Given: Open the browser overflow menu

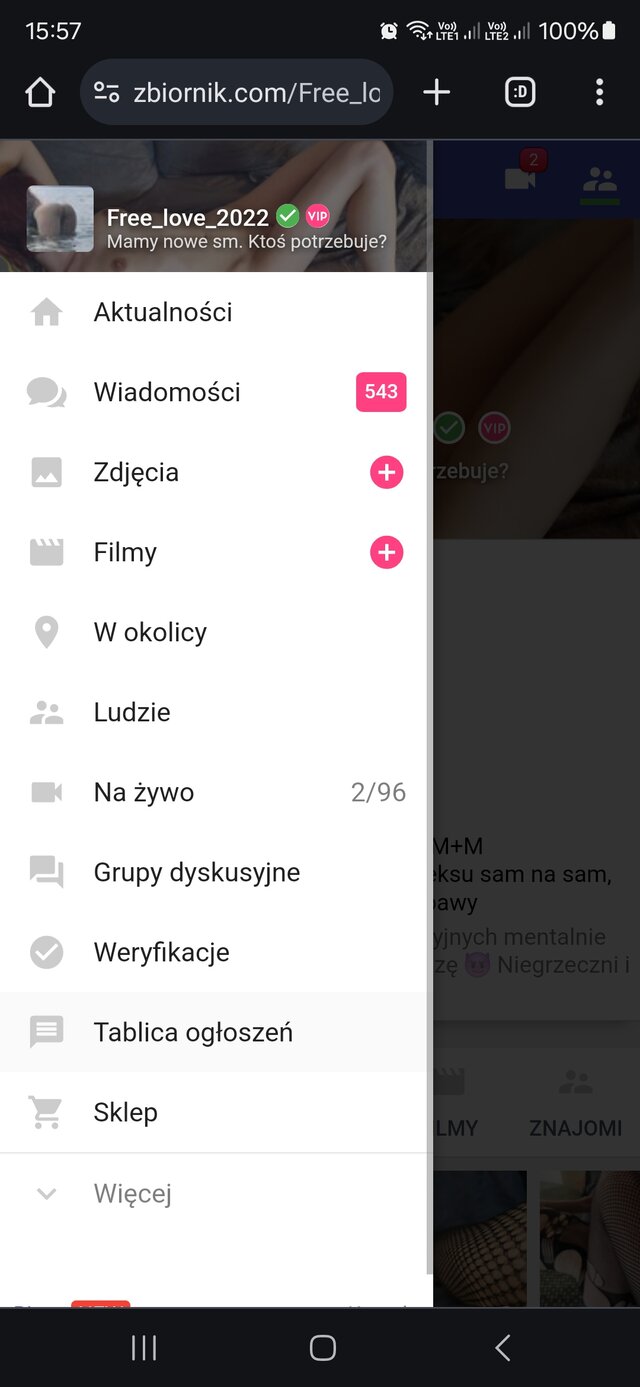Looking at the screenshot, I should 599,93.
